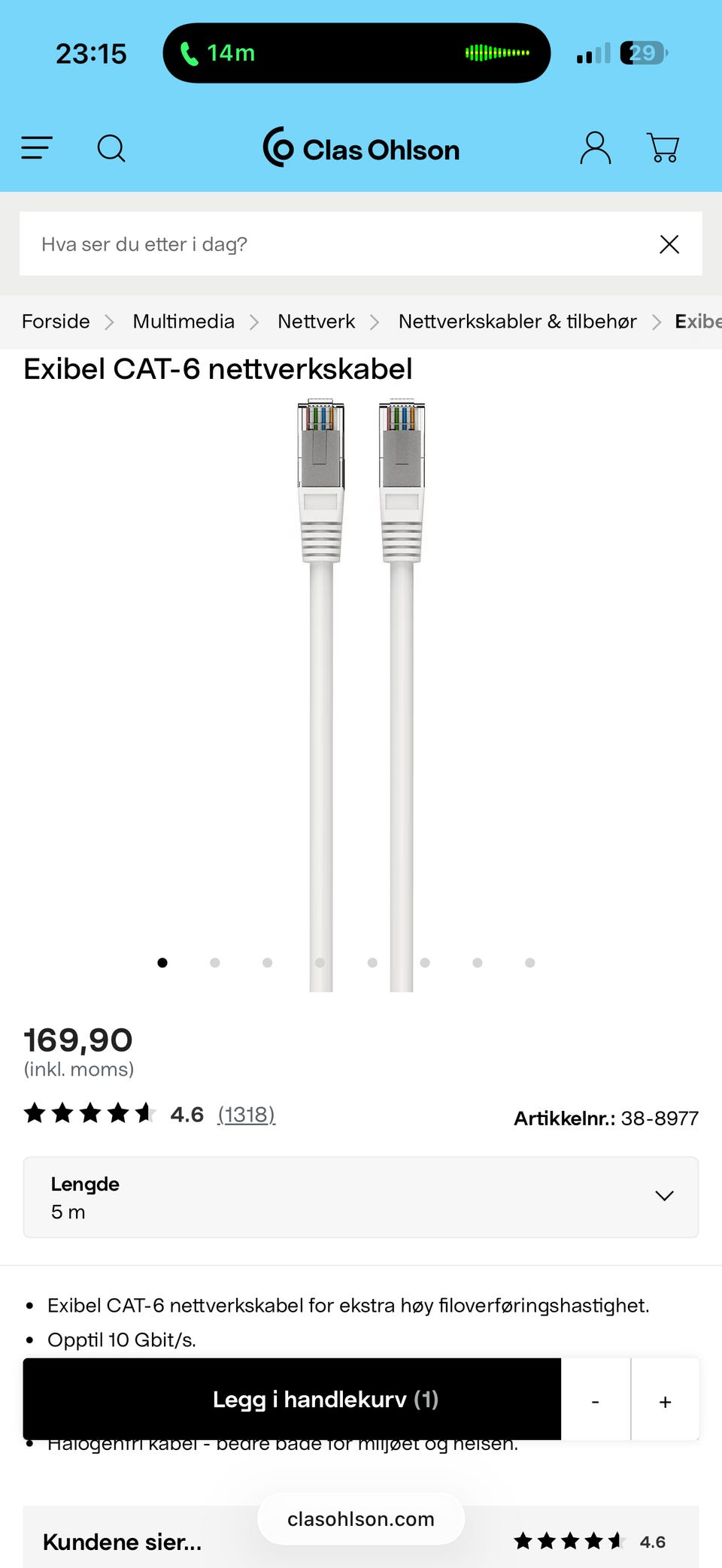Open the 1318 reviews link

(247, 1114)
